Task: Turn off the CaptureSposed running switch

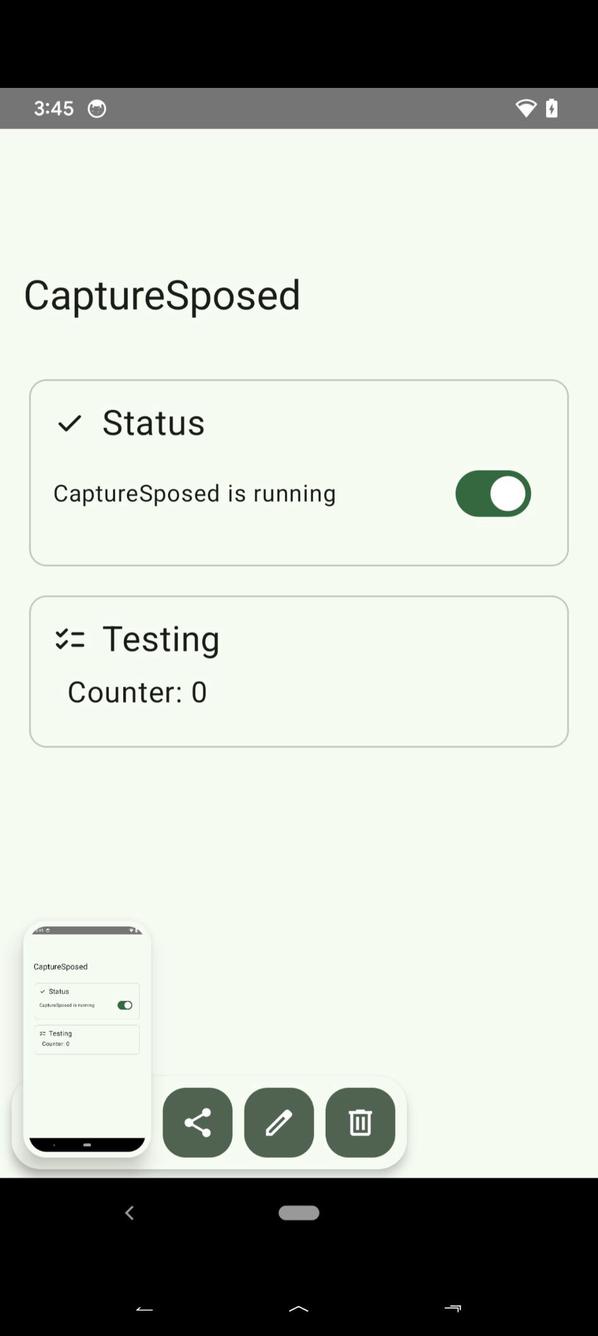Action: [493, 494]
